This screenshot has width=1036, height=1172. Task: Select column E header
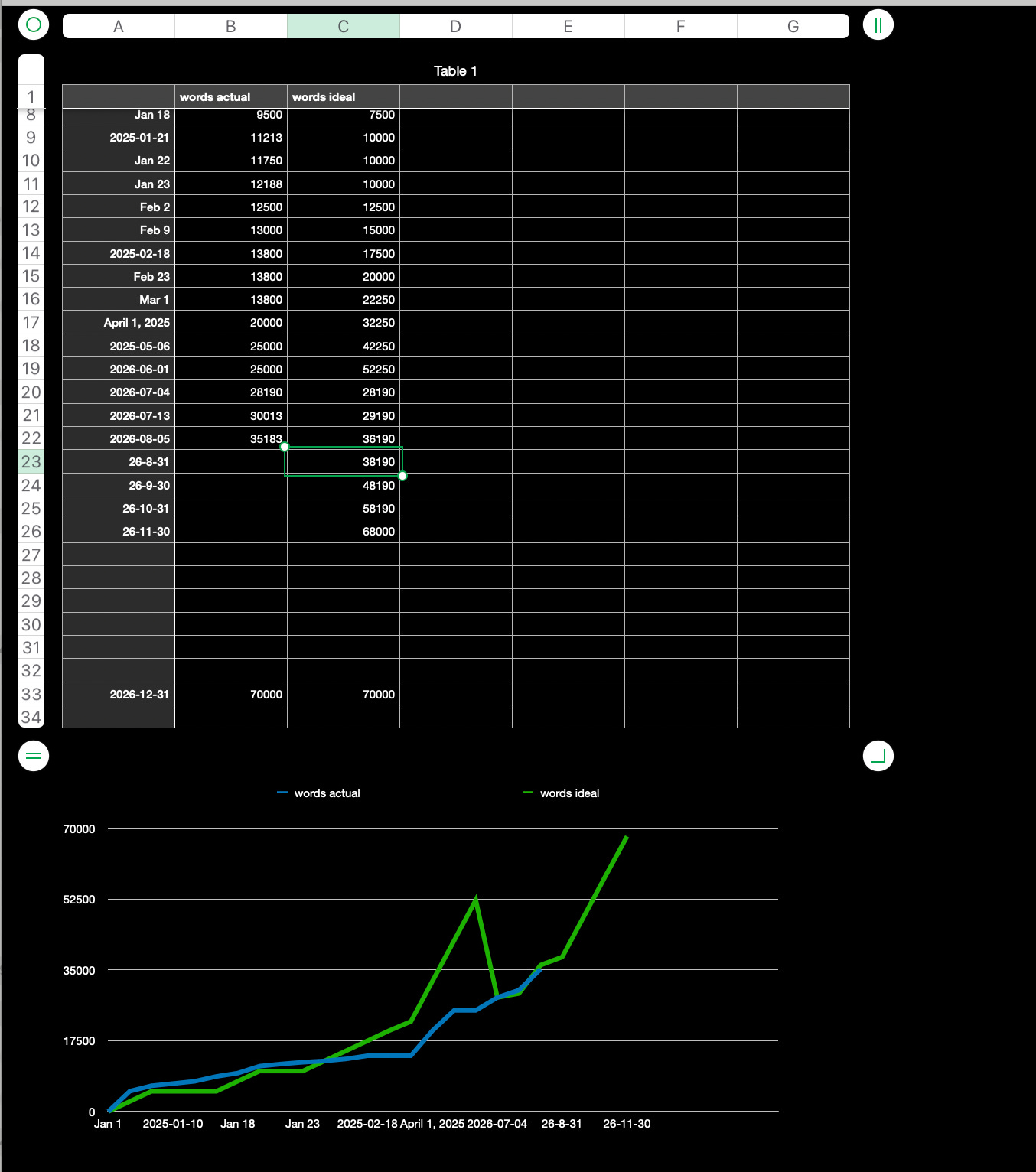click(568, 26)
